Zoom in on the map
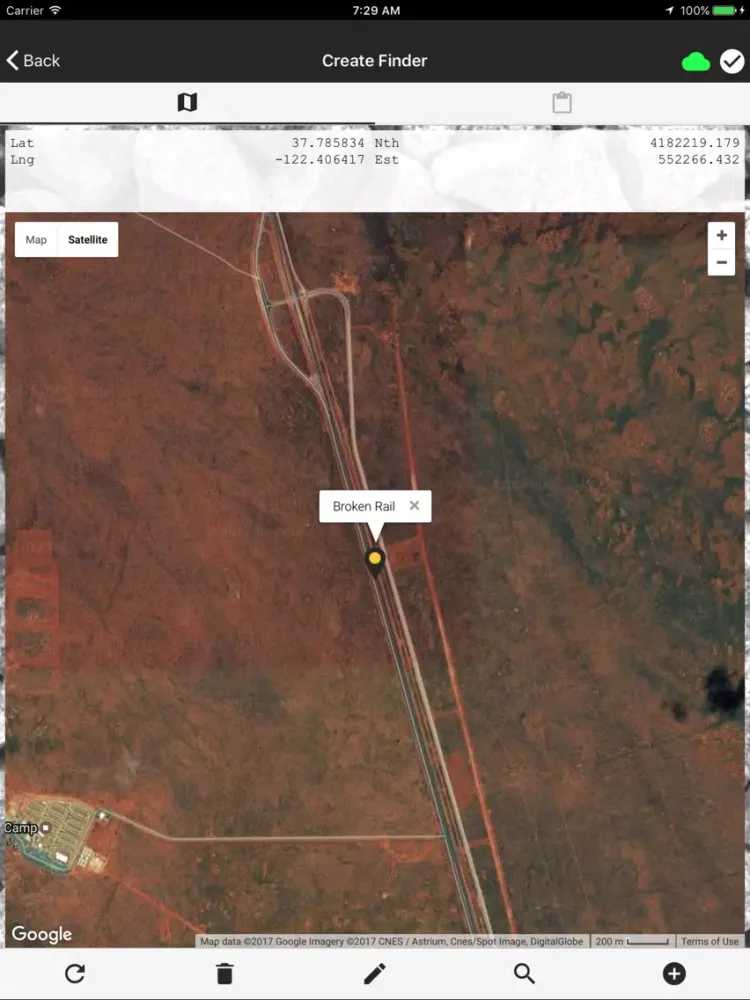The image size is (750, 1000). [721, 236]
